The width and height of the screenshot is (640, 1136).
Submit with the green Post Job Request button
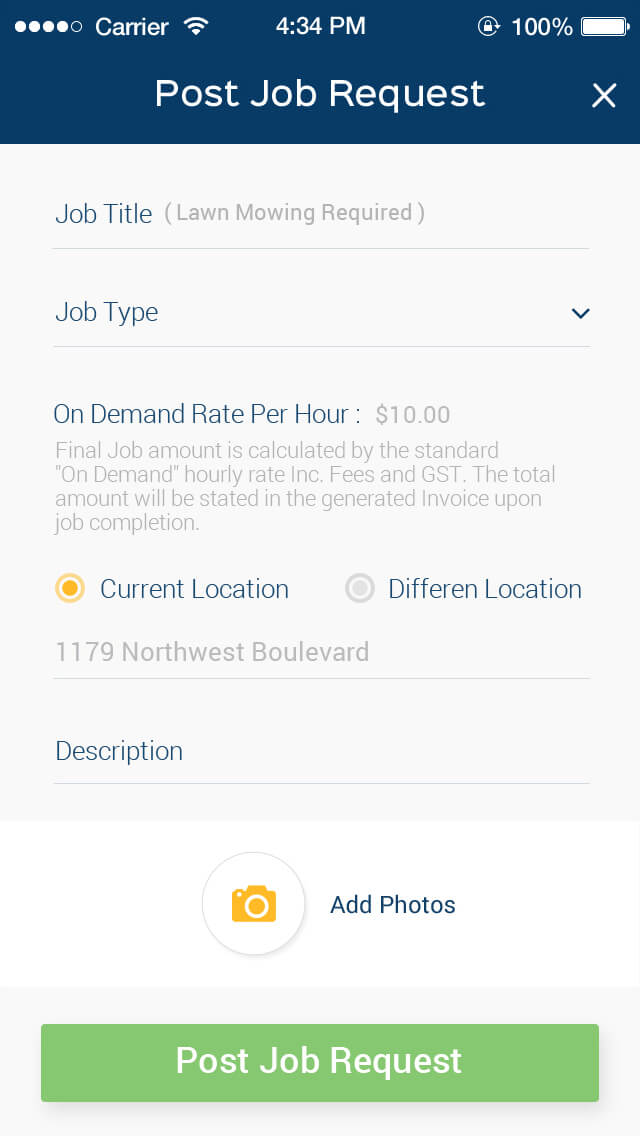[320, 1062]
